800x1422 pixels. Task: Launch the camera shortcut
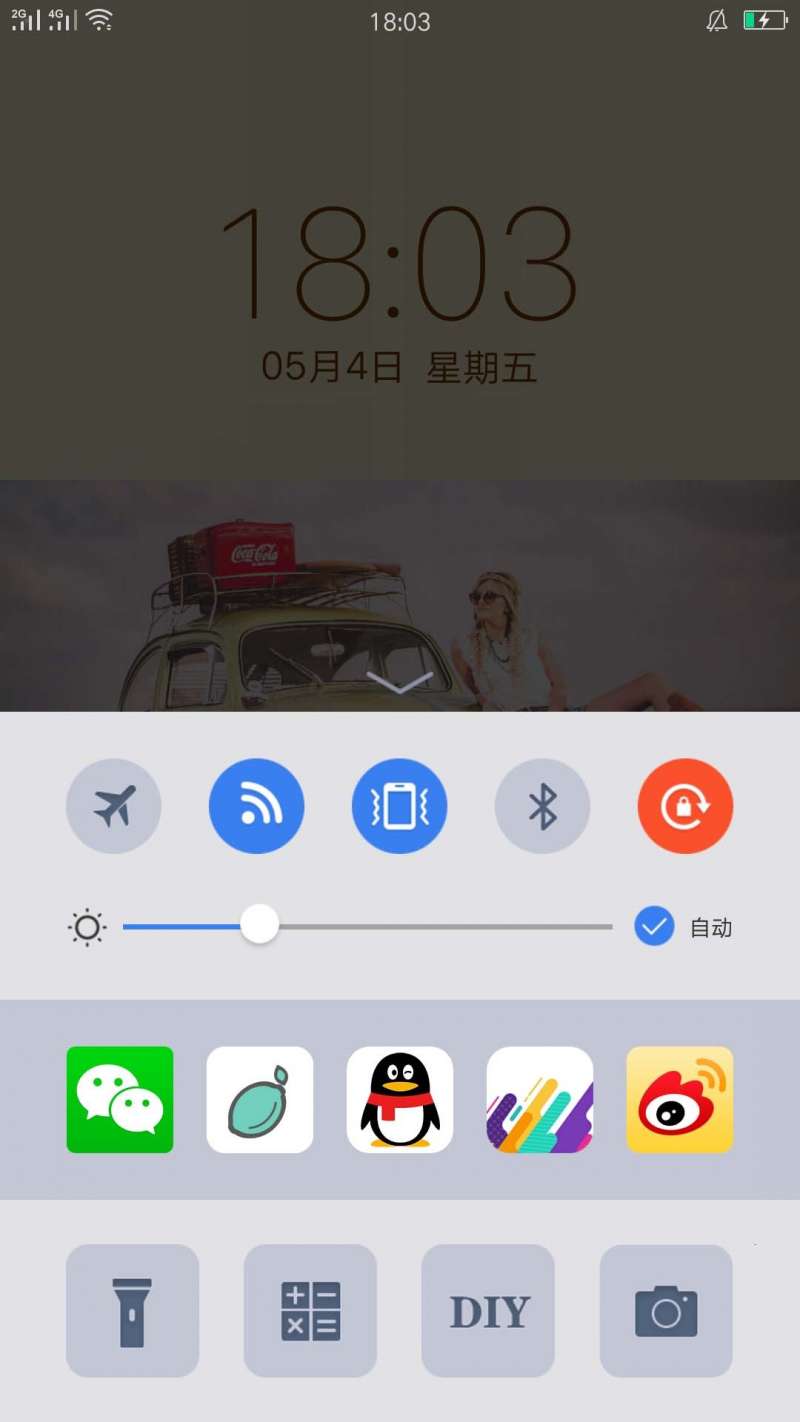666,1311
